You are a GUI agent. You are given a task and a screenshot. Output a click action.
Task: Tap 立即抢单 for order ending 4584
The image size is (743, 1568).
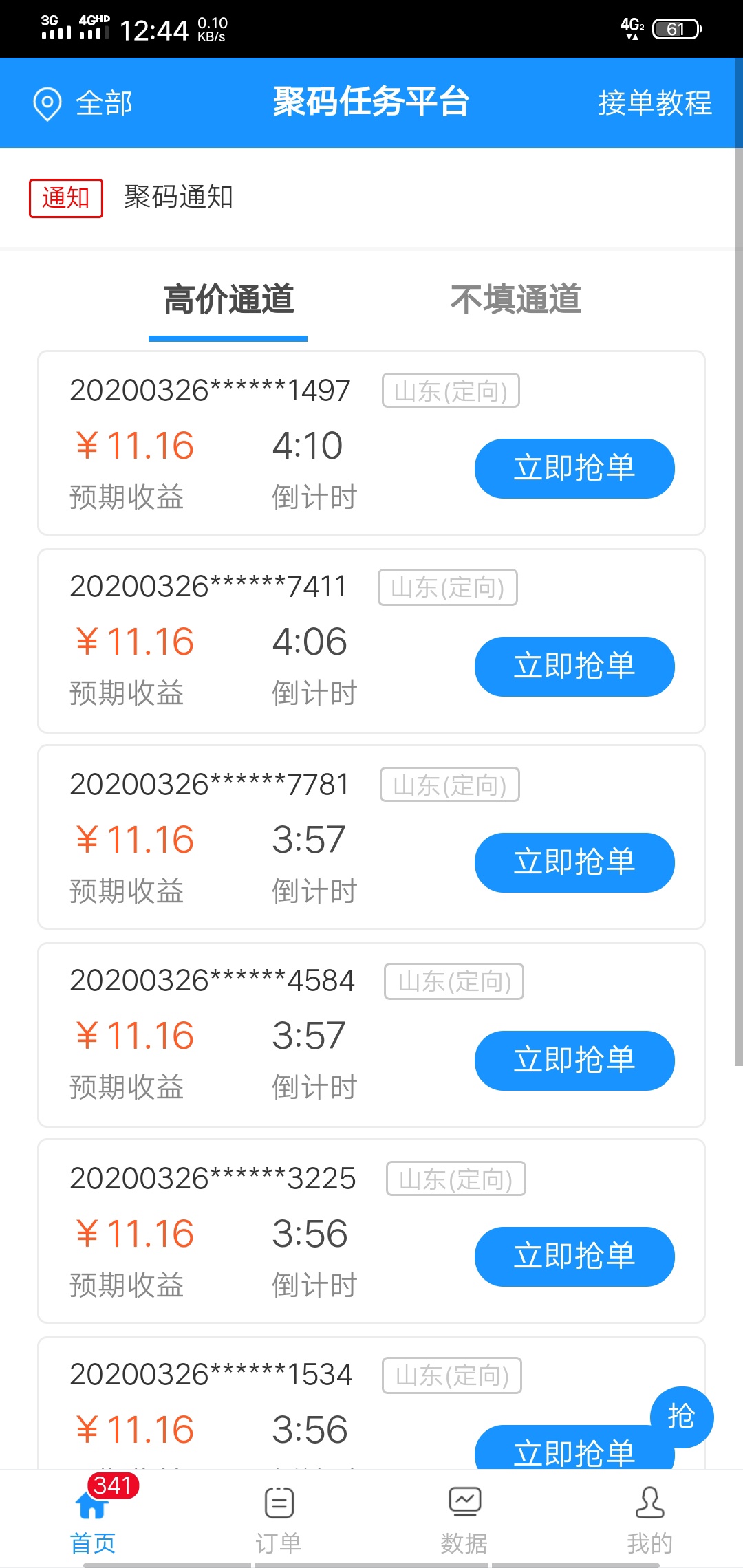pyautogui.click(x=574, y=1060)
